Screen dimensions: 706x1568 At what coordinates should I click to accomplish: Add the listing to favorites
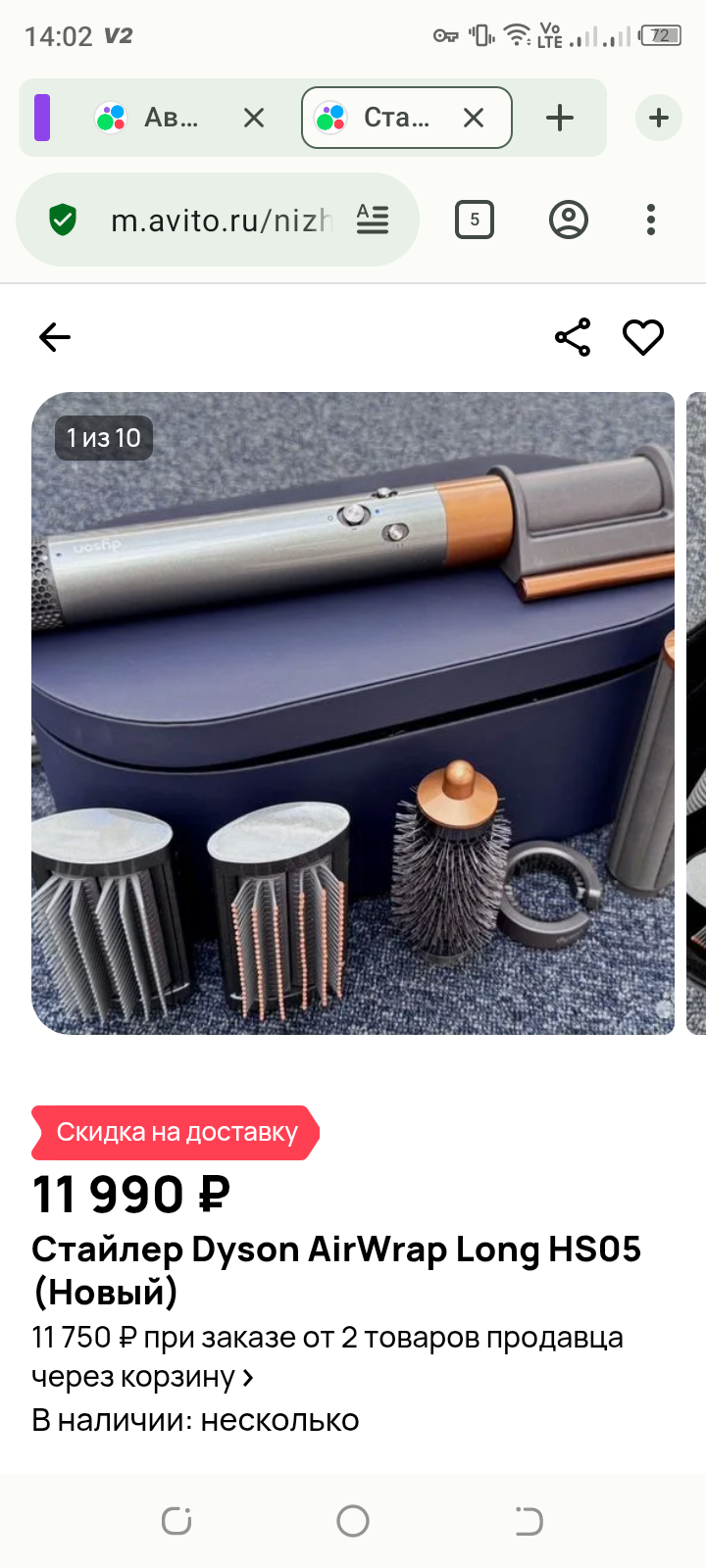[x=643, y=338]
